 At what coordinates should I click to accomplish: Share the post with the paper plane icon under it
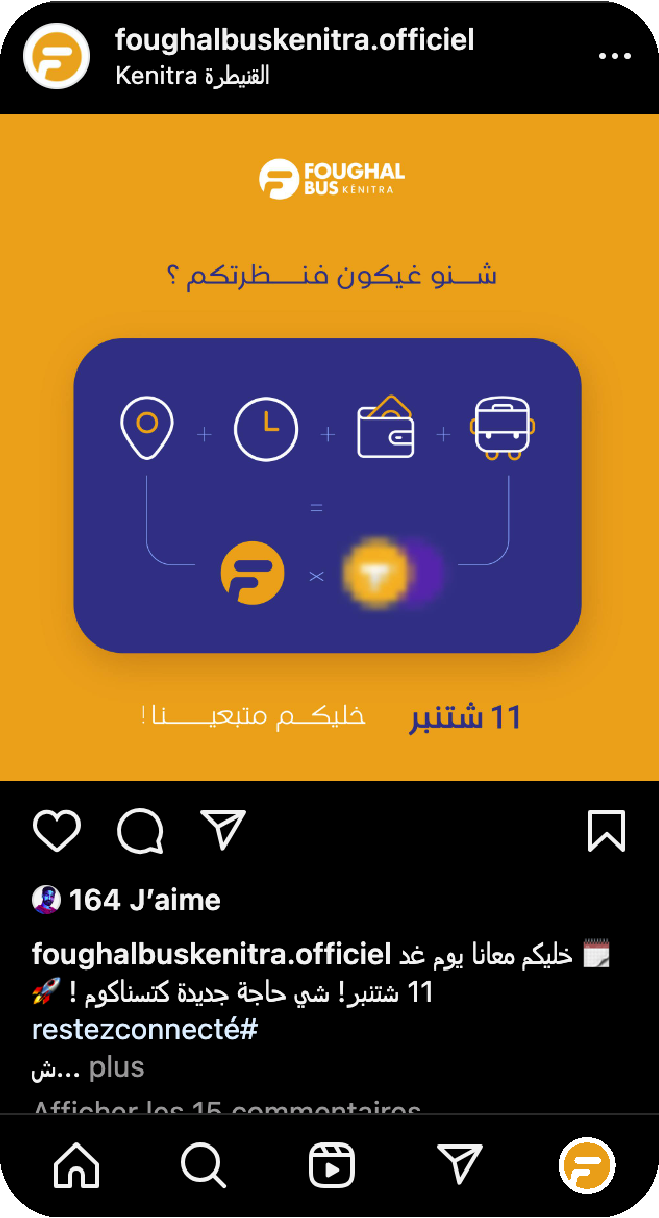pos(223,830)
